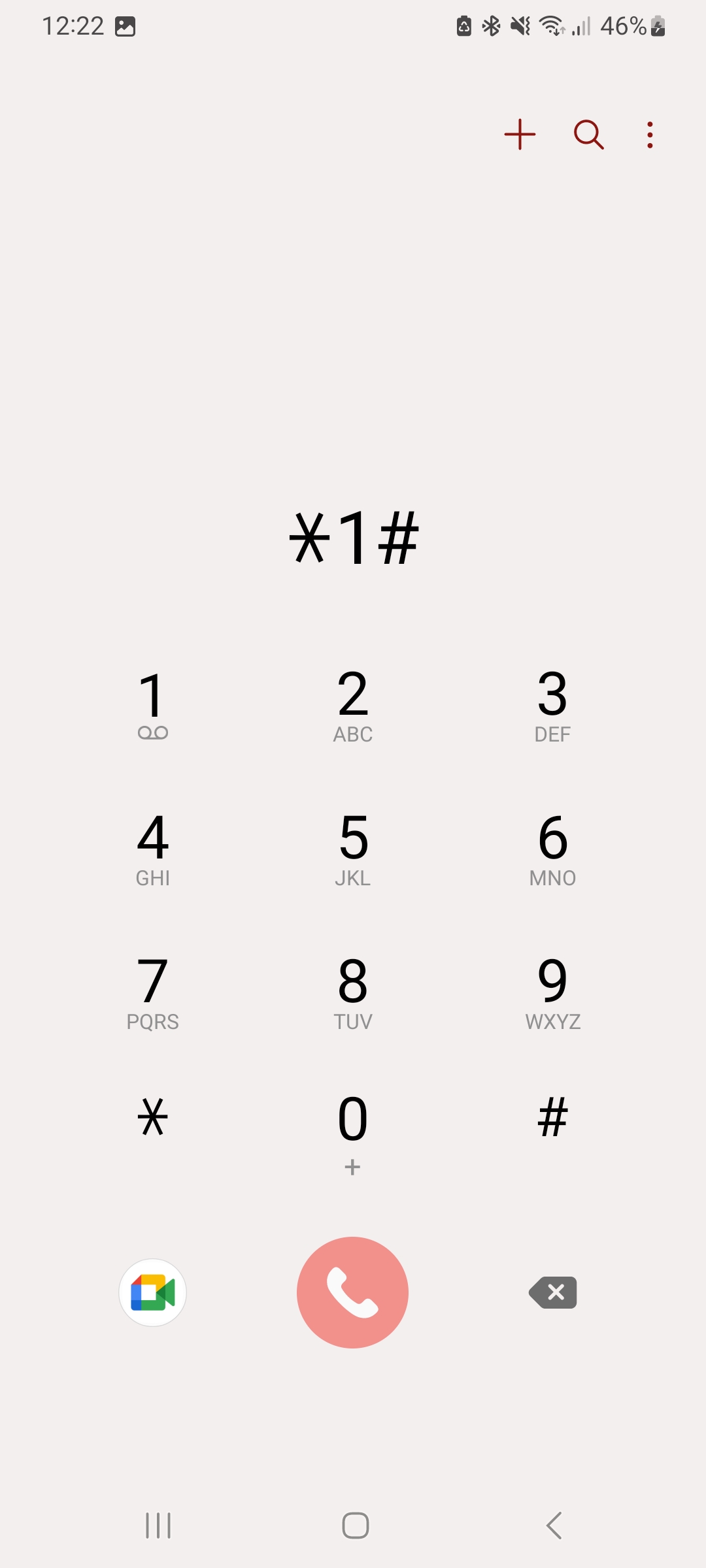Delete the last entered character
The image size is (706, 1568).
coord(553,1292)
